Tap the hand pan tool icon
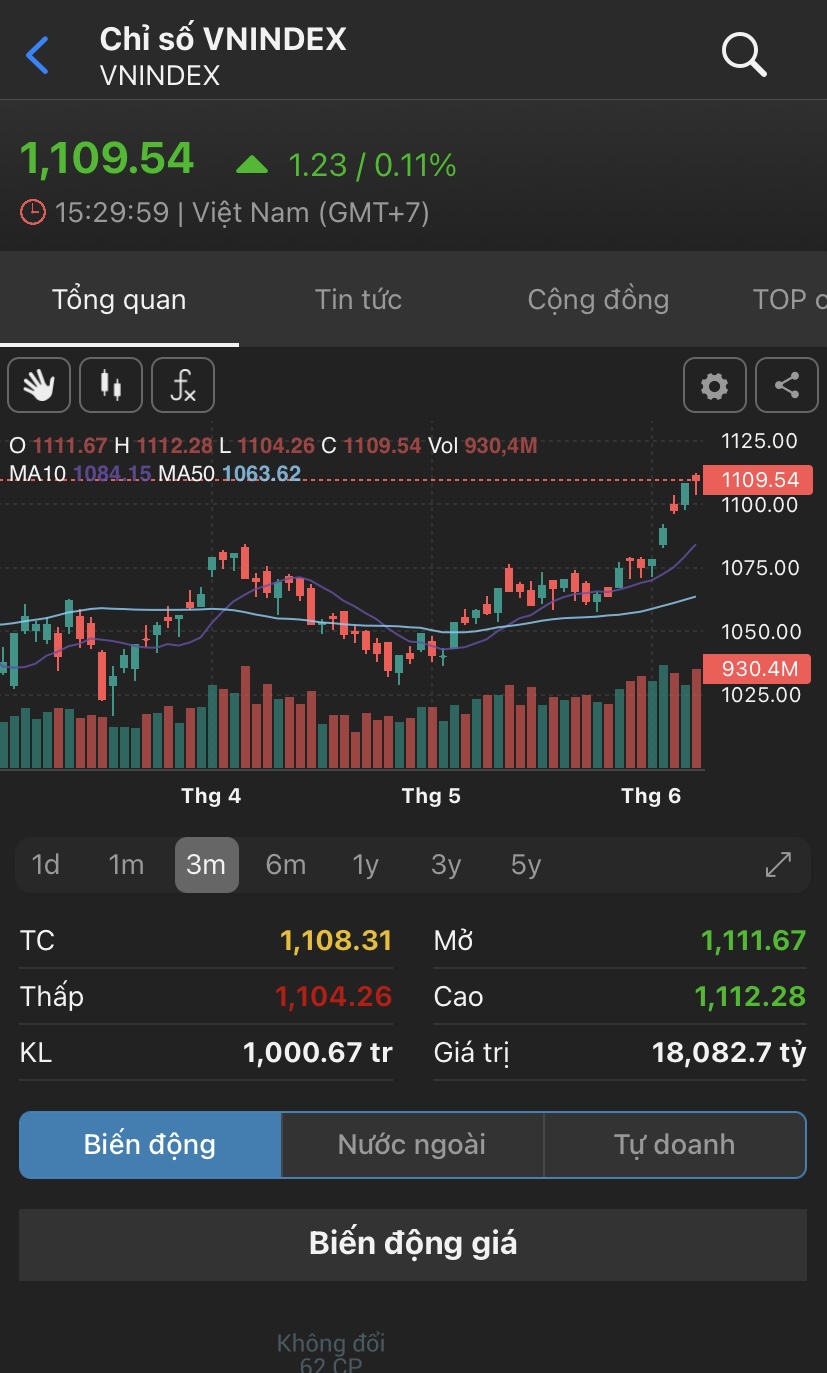 coord(39,385)
